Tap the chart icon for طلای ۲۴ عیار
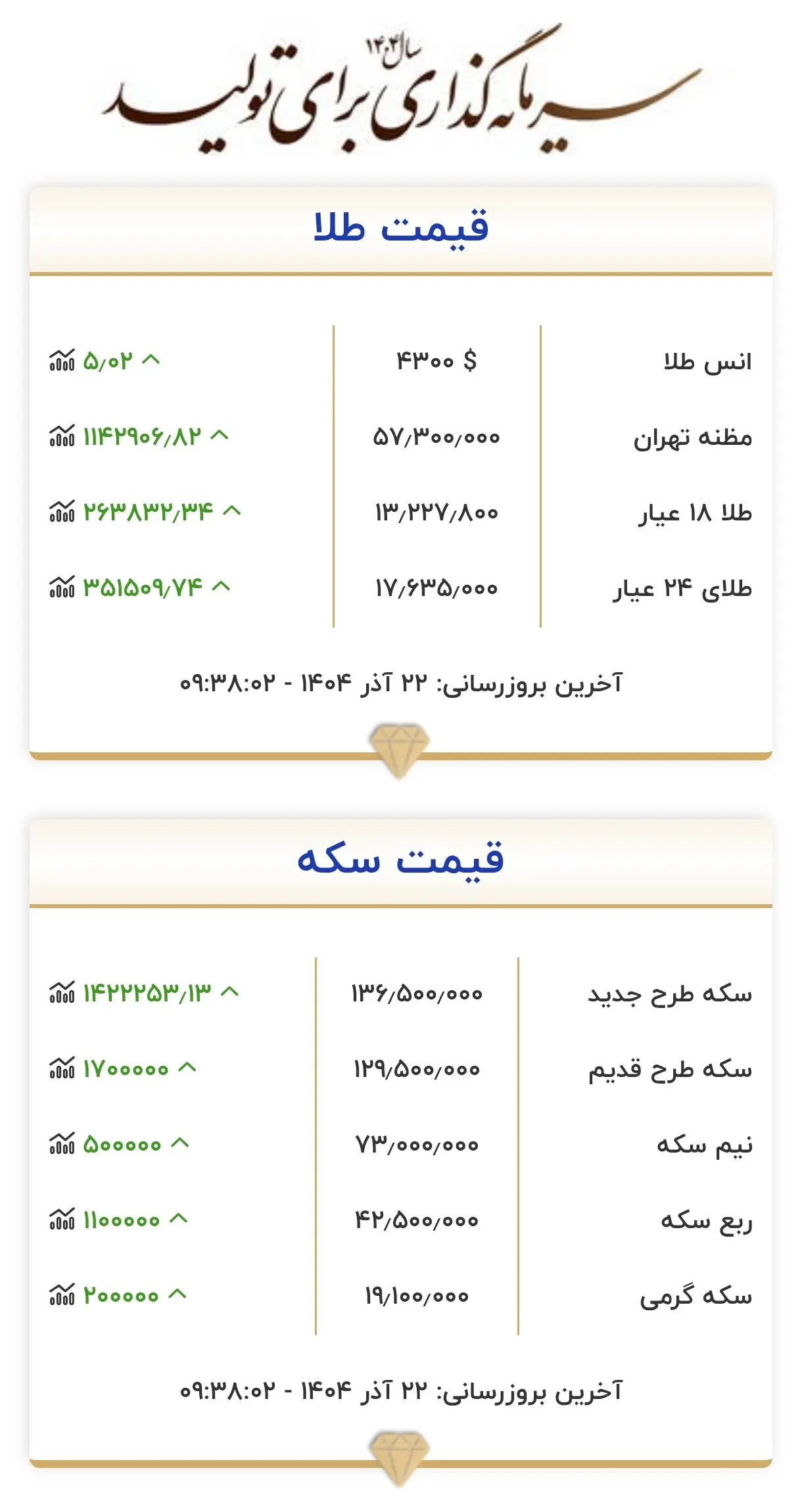 [x=62, y=587]
